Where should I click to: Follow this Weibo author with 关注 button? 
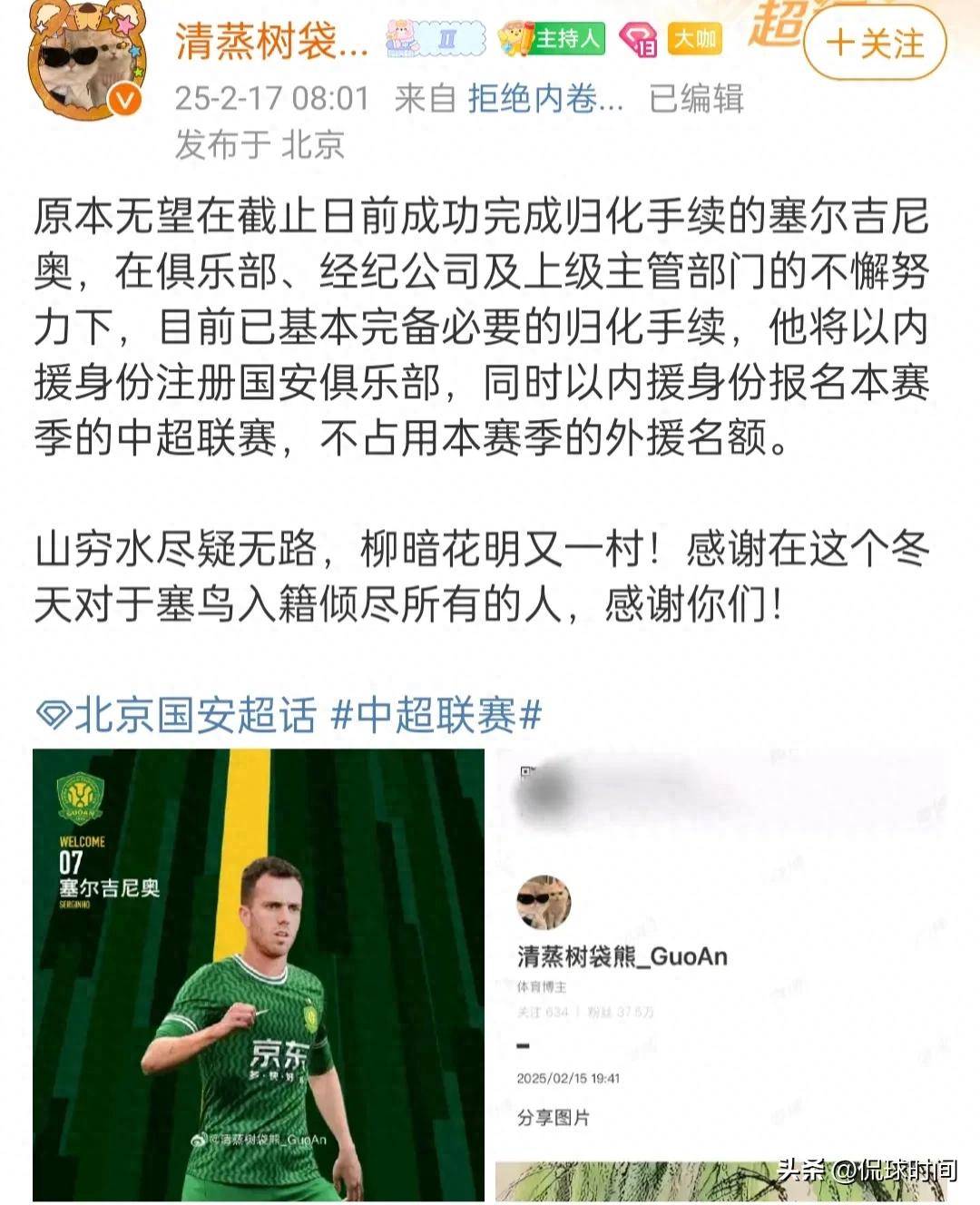[875, 44]
